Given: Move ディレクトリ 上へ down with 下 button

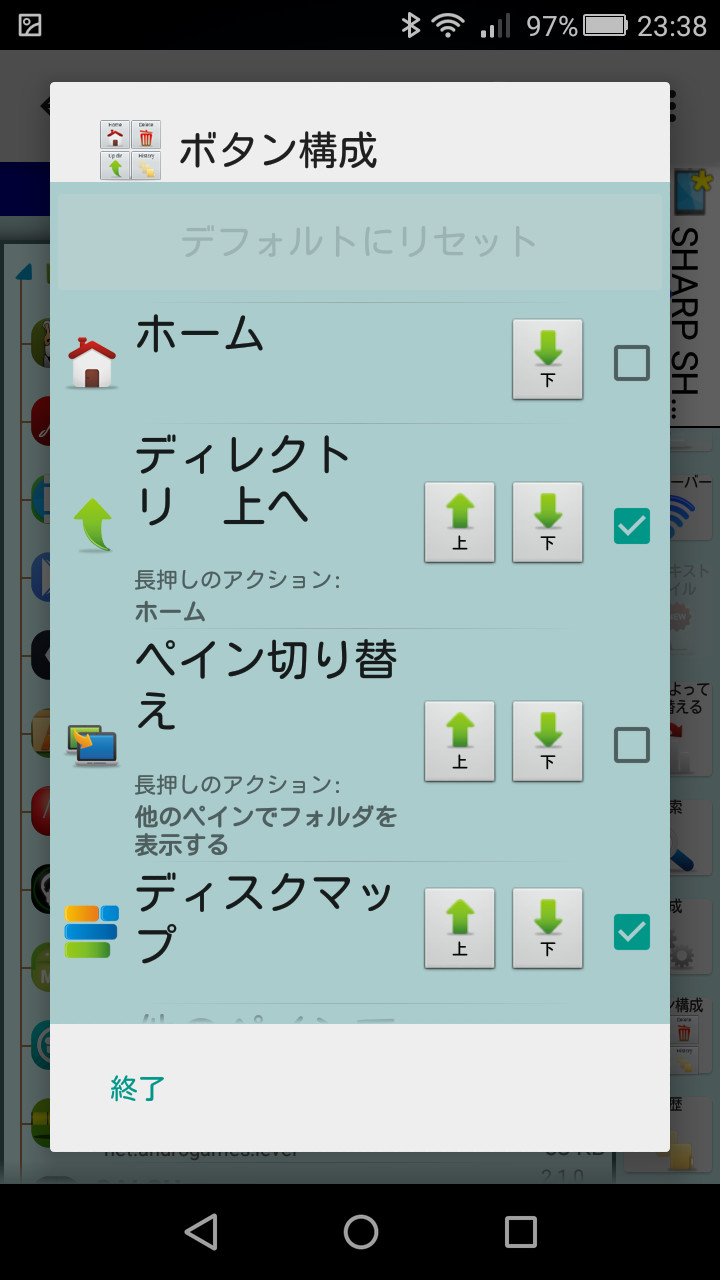Looking at the screenshot, I should (547, 523).
